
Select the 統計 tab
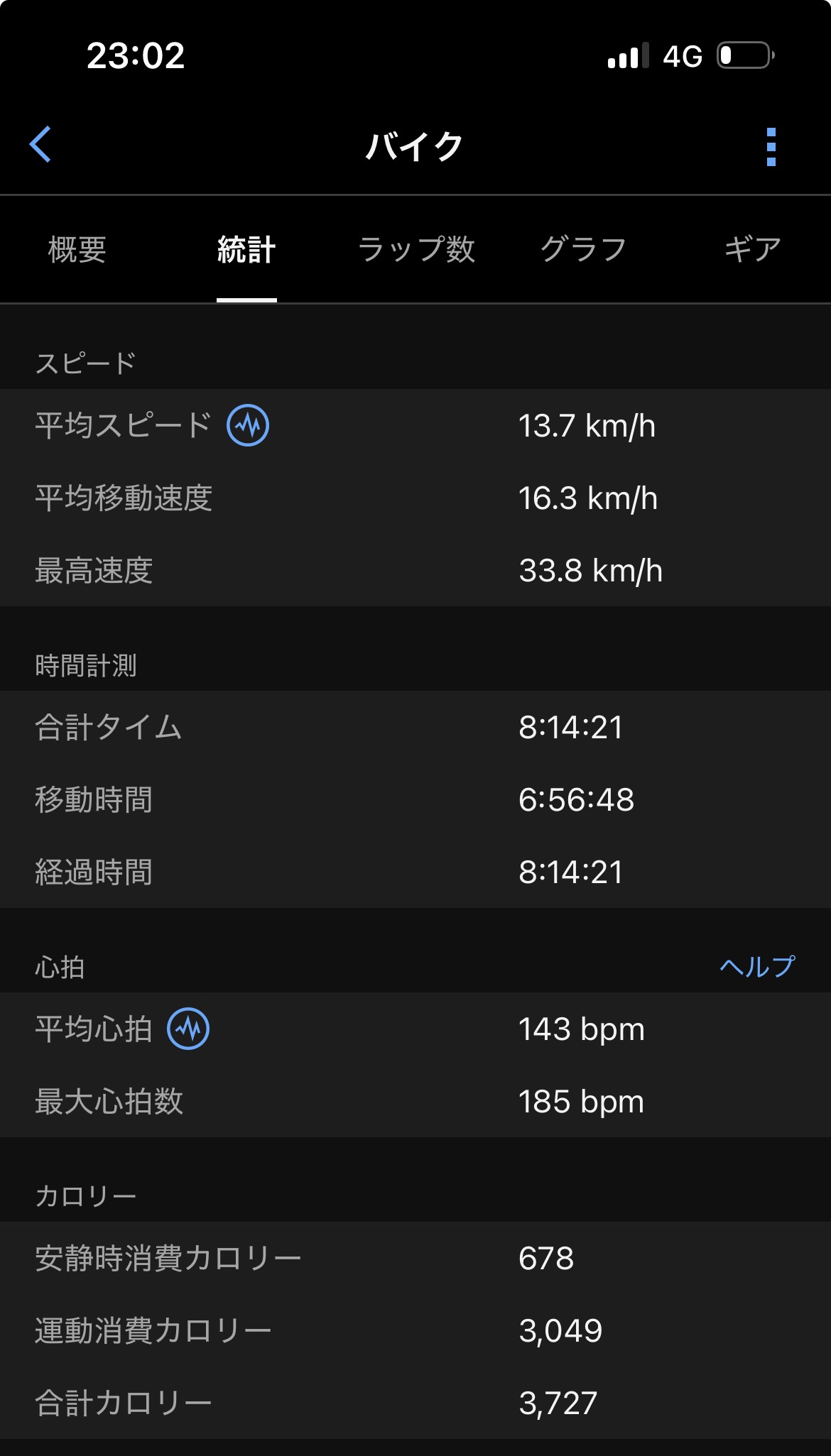[x=246, y=250]
